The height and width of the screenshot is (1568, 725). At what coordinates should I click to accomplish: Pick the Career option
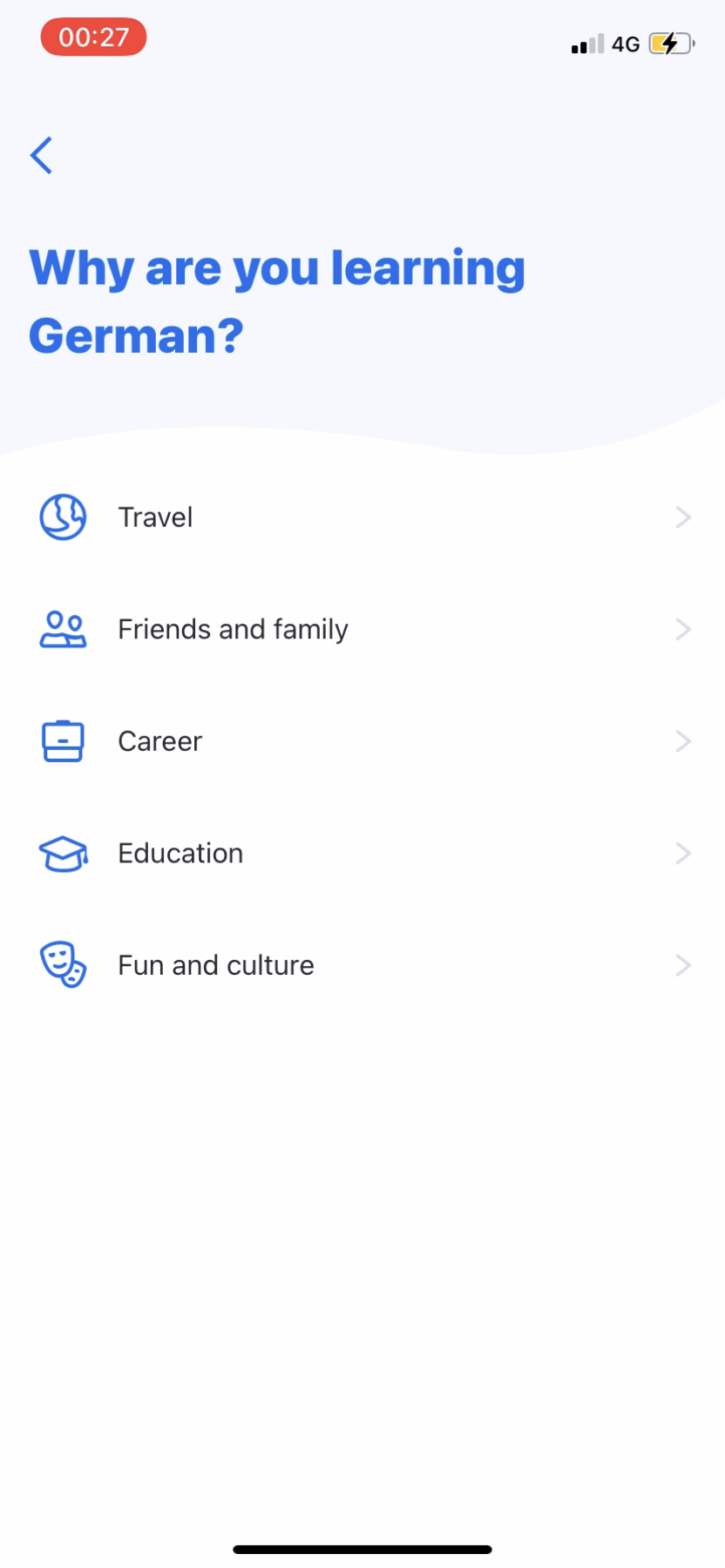pos(159,740)
